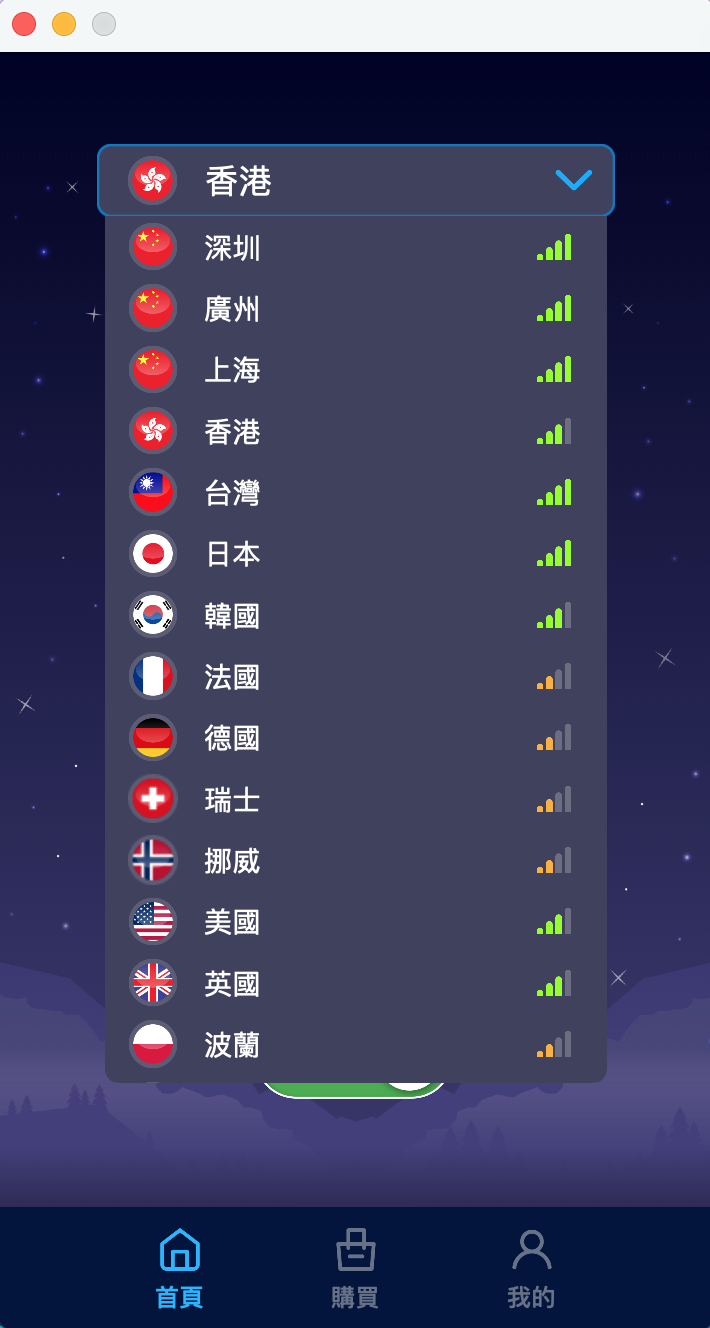Image resolution: width=710 pixels, height=1328 pixels.
Task: Switch to the 首頁 tab
Action: (179, 1268)
